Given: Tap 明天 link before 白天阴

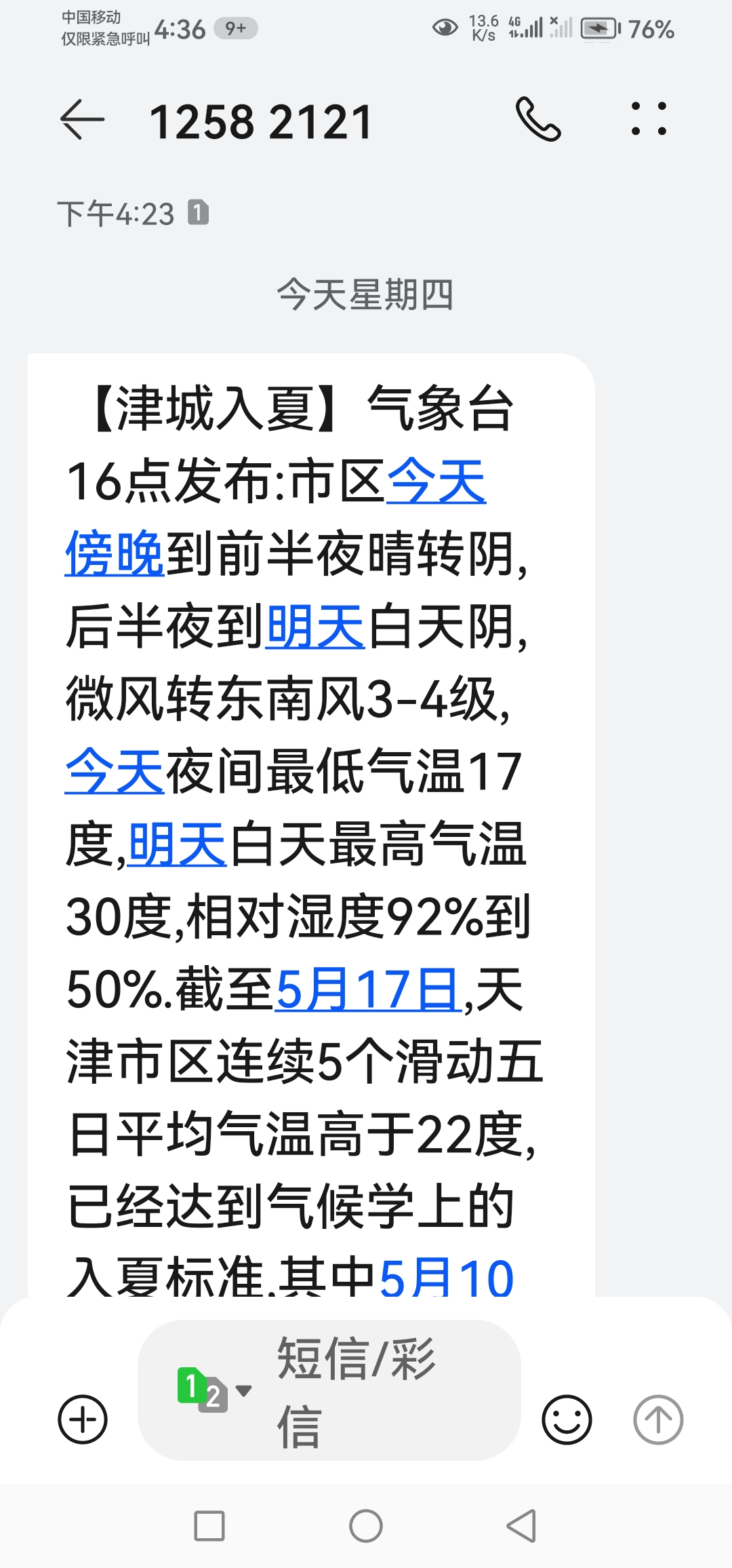Looking at the screenshot, I should (315, 626).
